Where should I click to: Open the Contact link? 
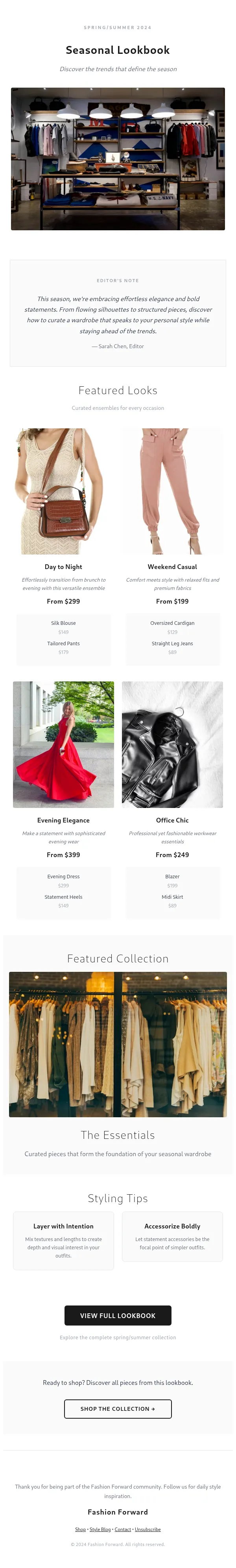pyautogui.click(x=123, y=1529)
